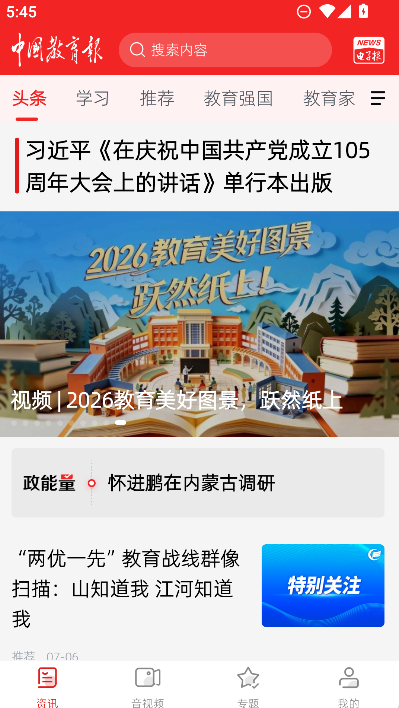
Task: Select the 头条 tab
Action: 29,98
